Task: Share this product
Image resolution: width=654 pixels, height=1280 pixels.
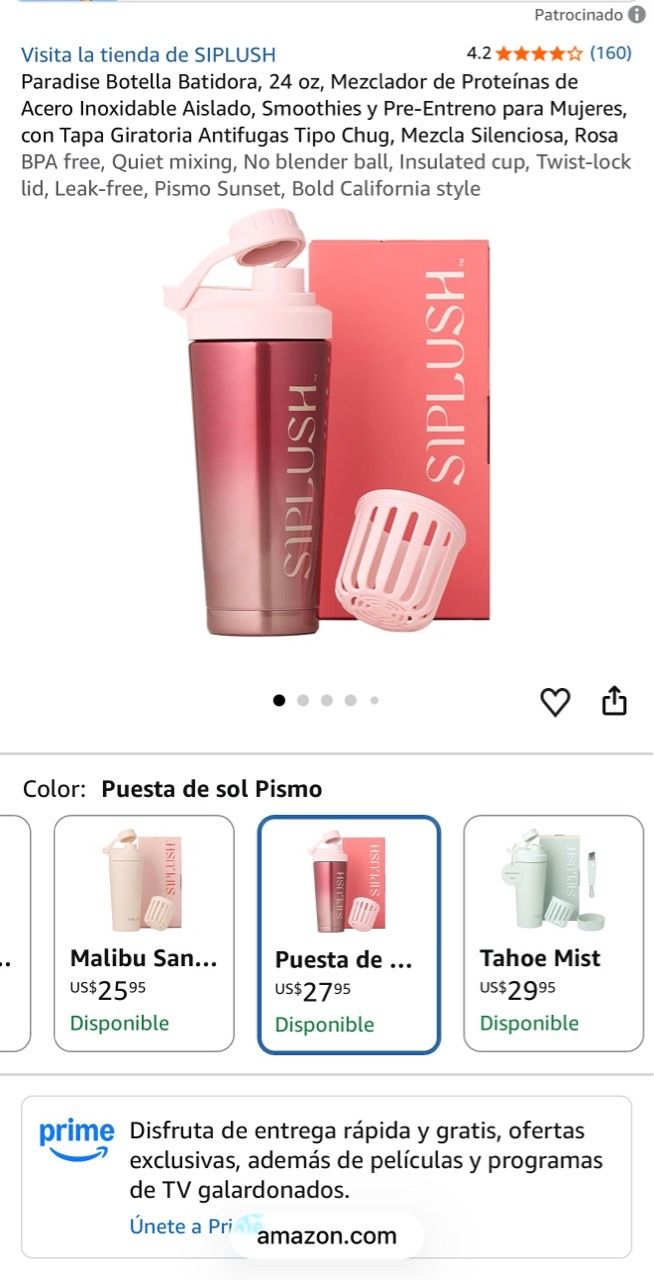Action: click(x=614, y=700)
